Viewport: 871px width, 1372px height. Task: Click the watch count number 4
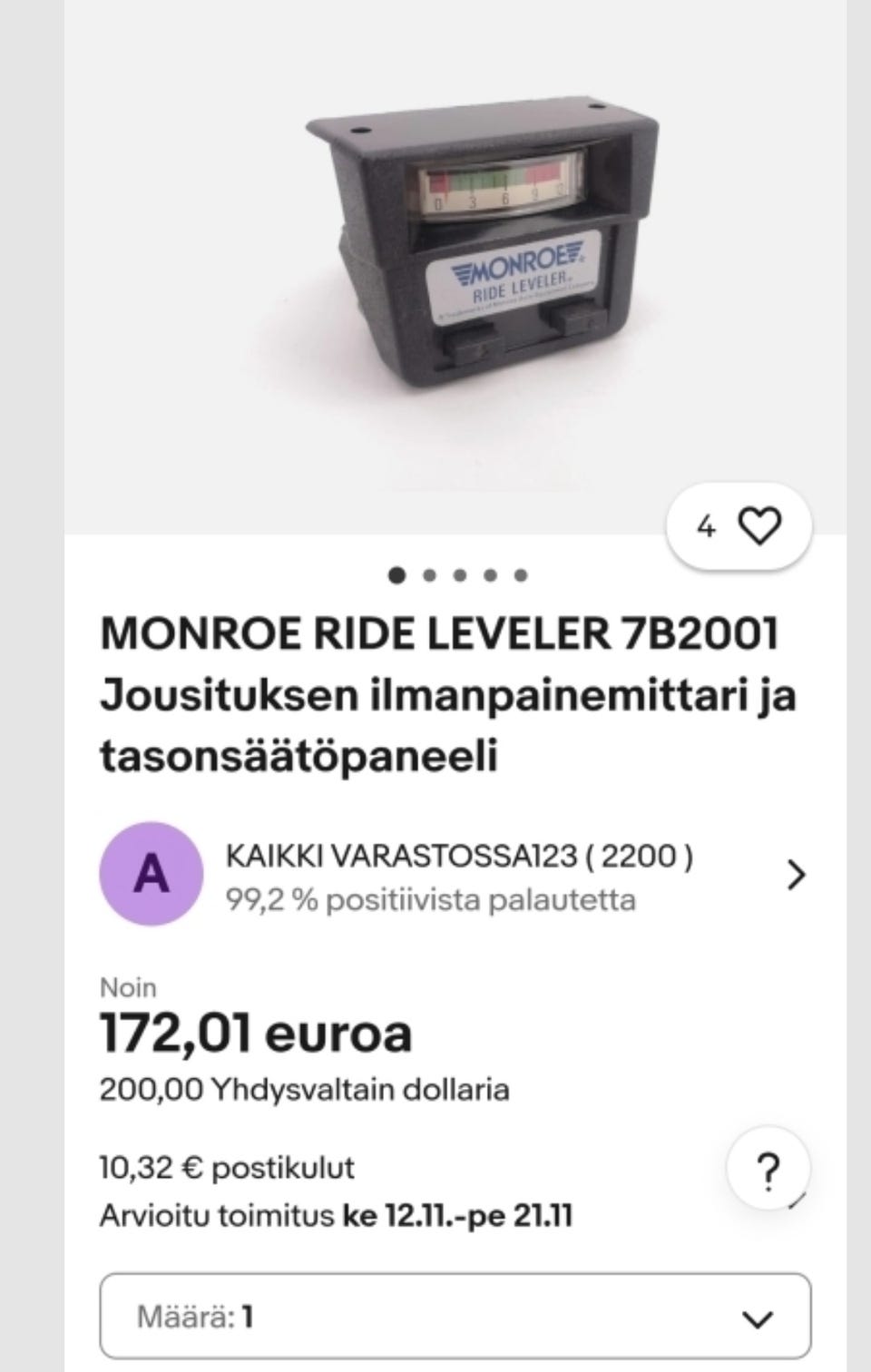point(705,527)
